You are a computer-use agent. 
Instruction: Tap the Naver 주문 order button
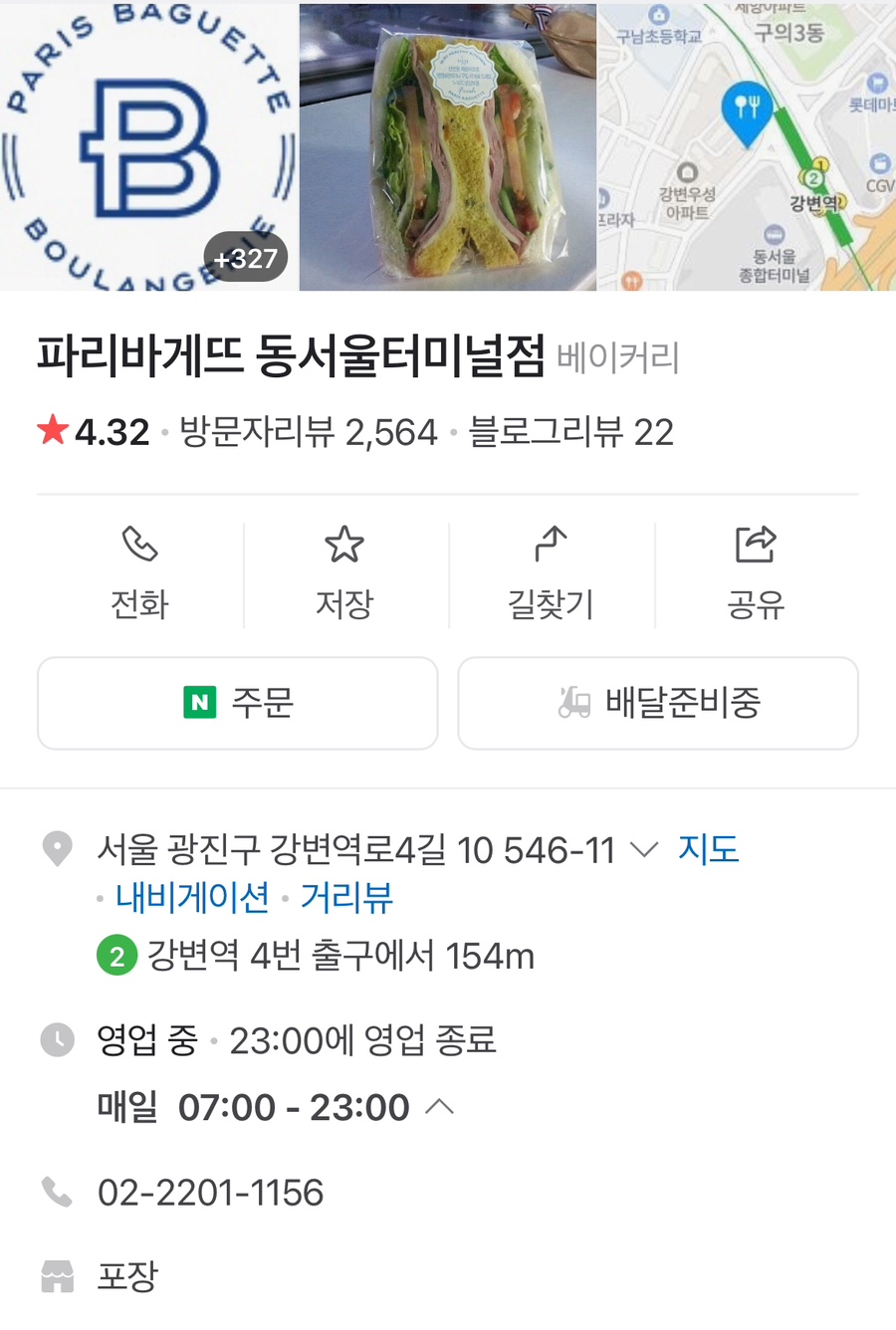click(x=238, y=703)
